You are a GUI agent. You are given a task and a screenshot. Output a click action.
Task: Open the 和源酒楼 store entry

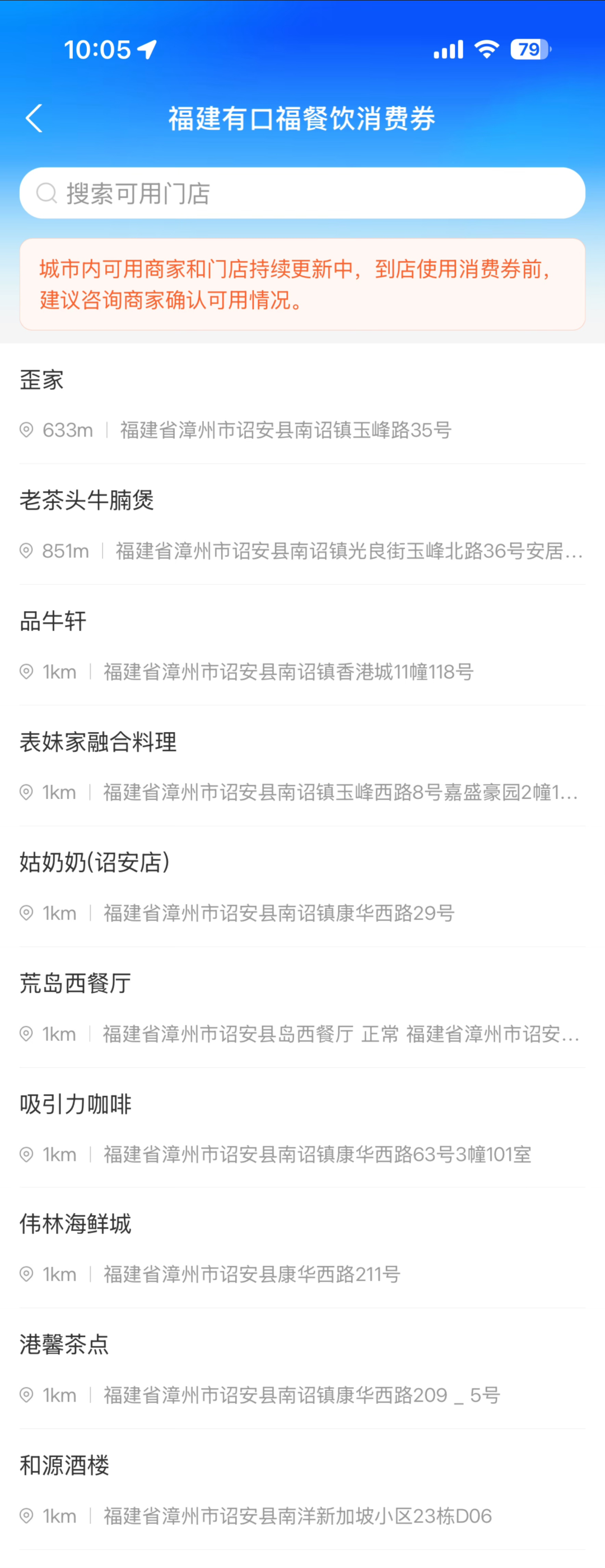(x=302, y=1489)
